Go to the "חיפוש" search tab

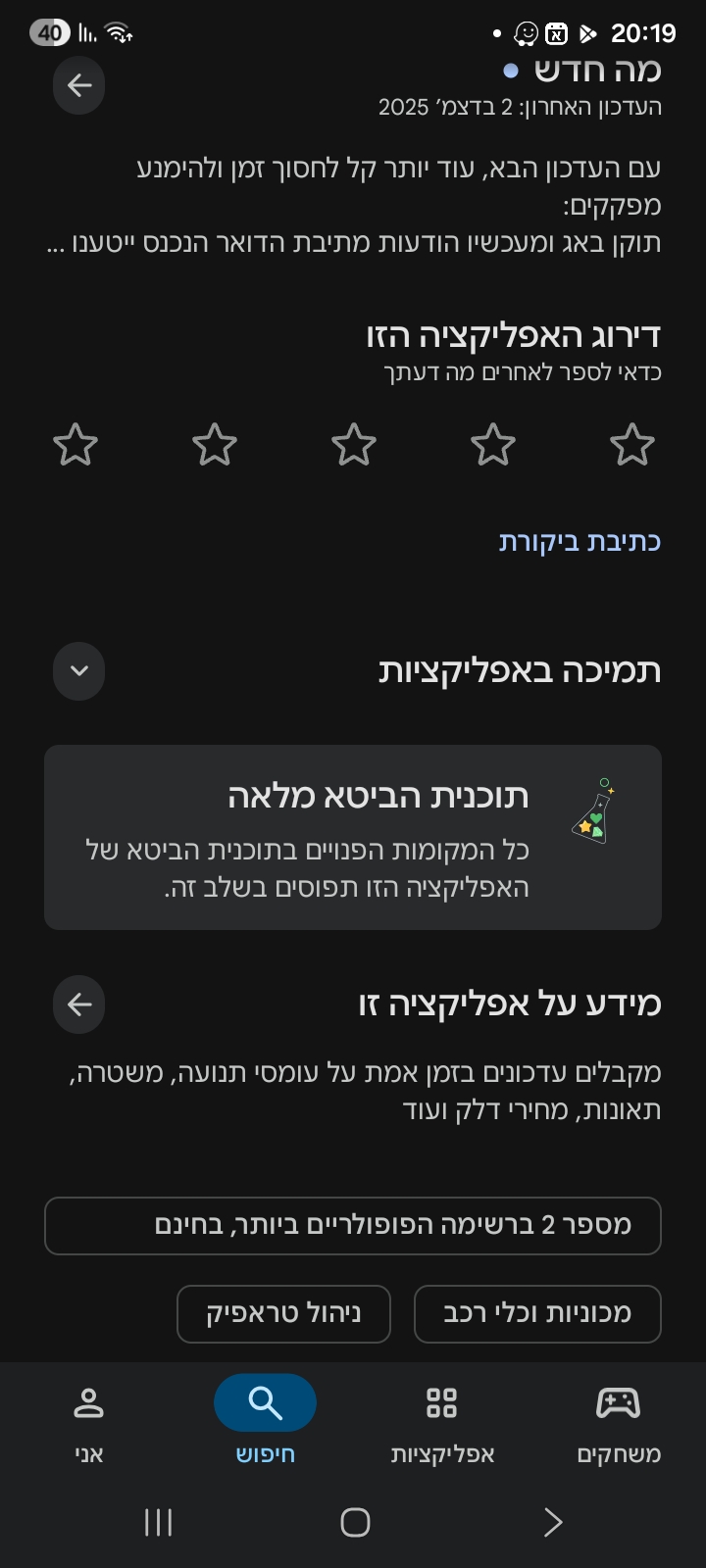coord(265,1423)
